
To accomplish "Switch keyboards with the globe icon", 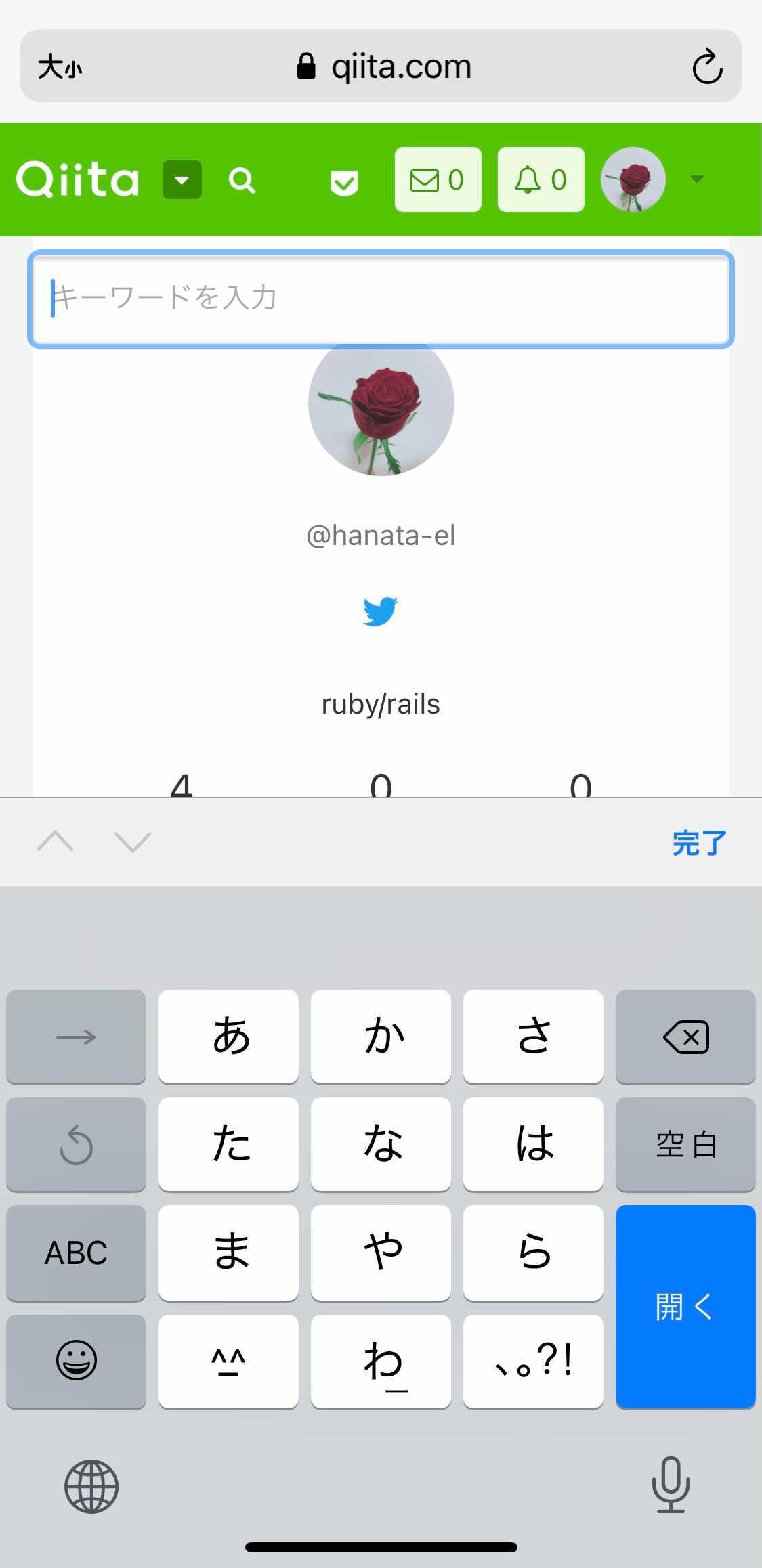I will click(92, 1487).
